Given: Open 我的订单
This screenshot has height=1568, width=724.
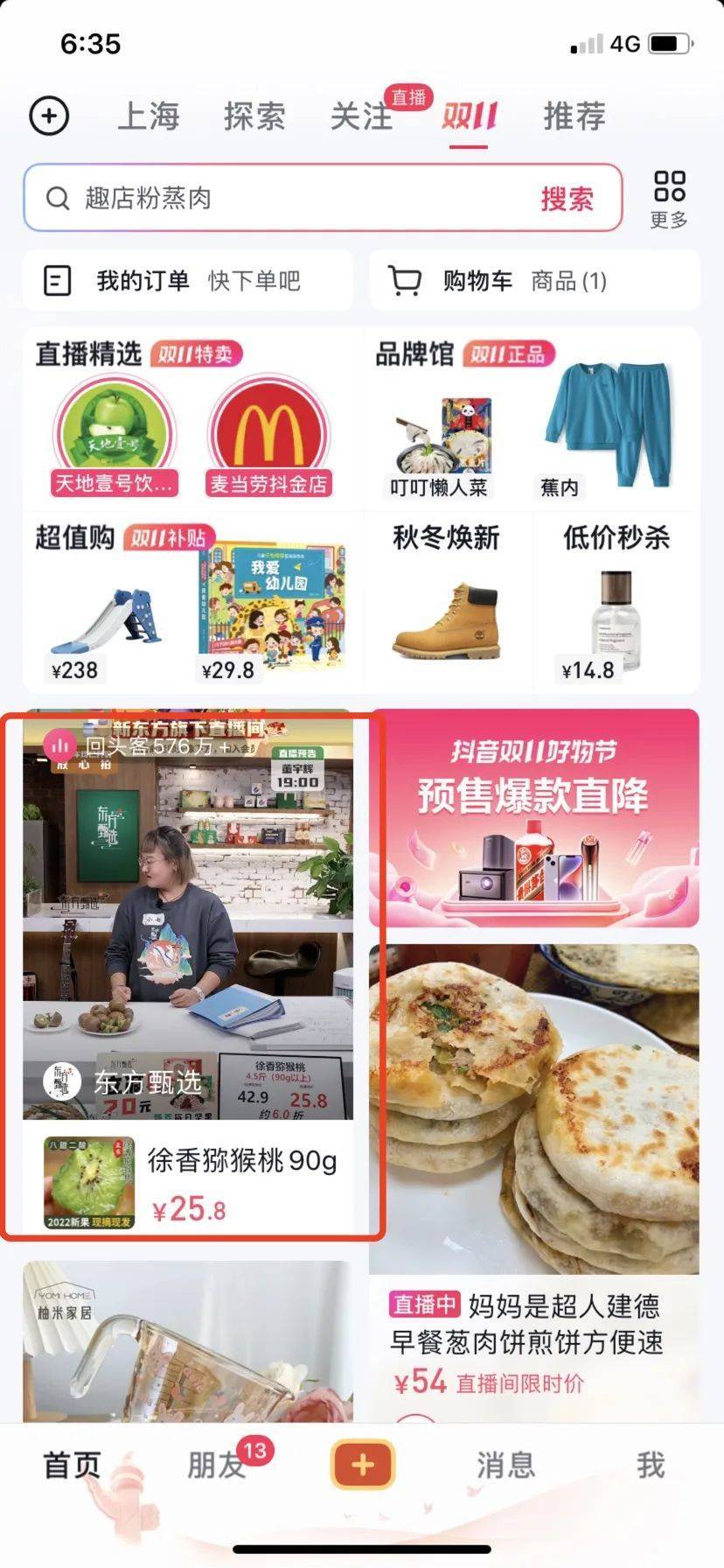Looking at the screenshot, I should click(187, 281).
